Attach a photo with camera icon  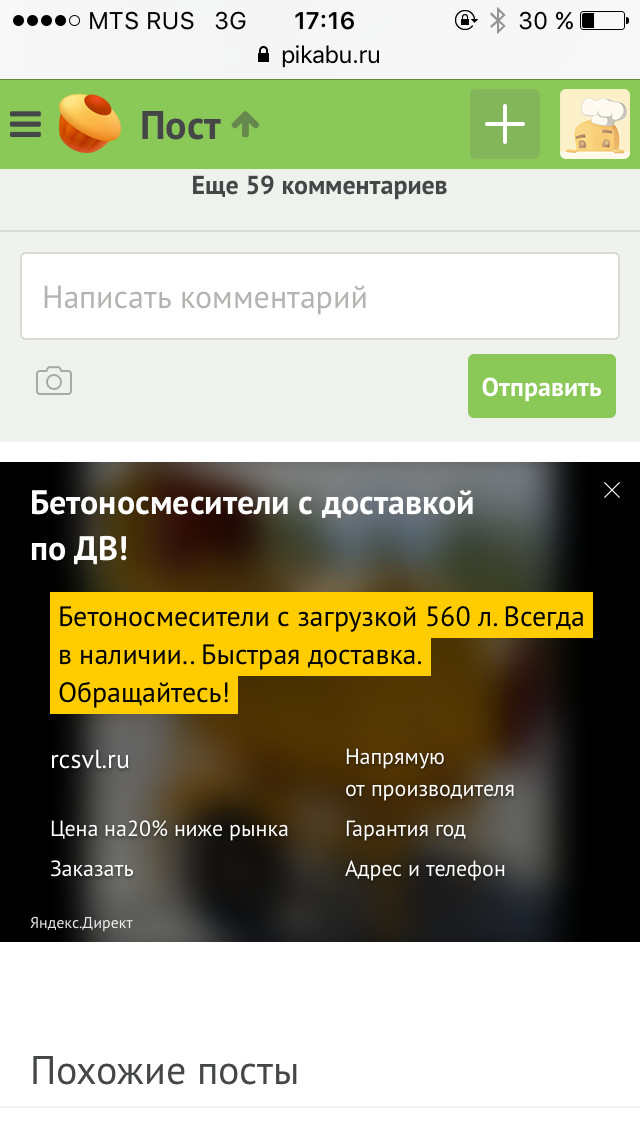[x=54, y=381]
